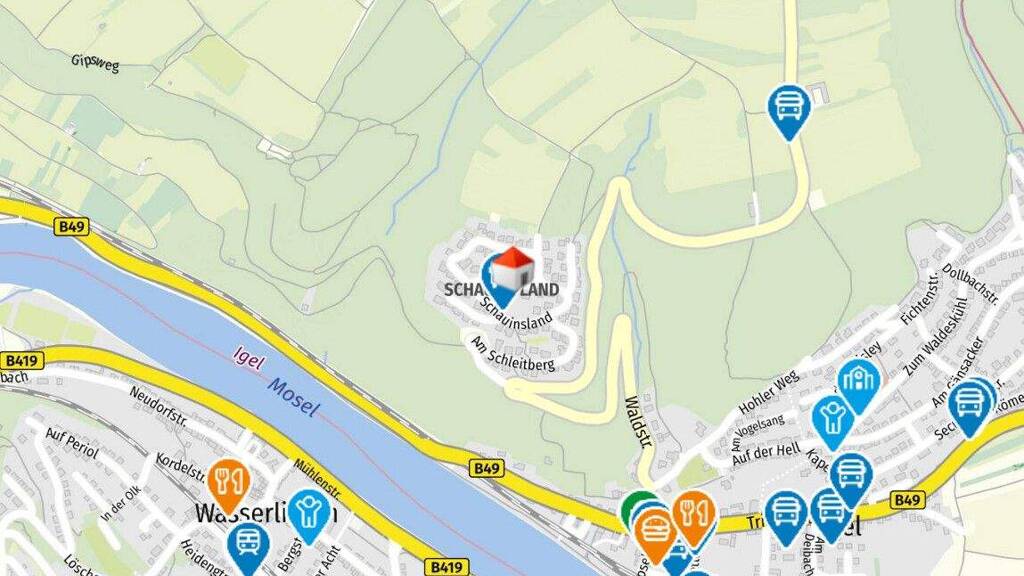Tap the house marker on Schauinsland
Viewport: 1024px width, 576px height.
pyautogui.click(x=513, y=268)
